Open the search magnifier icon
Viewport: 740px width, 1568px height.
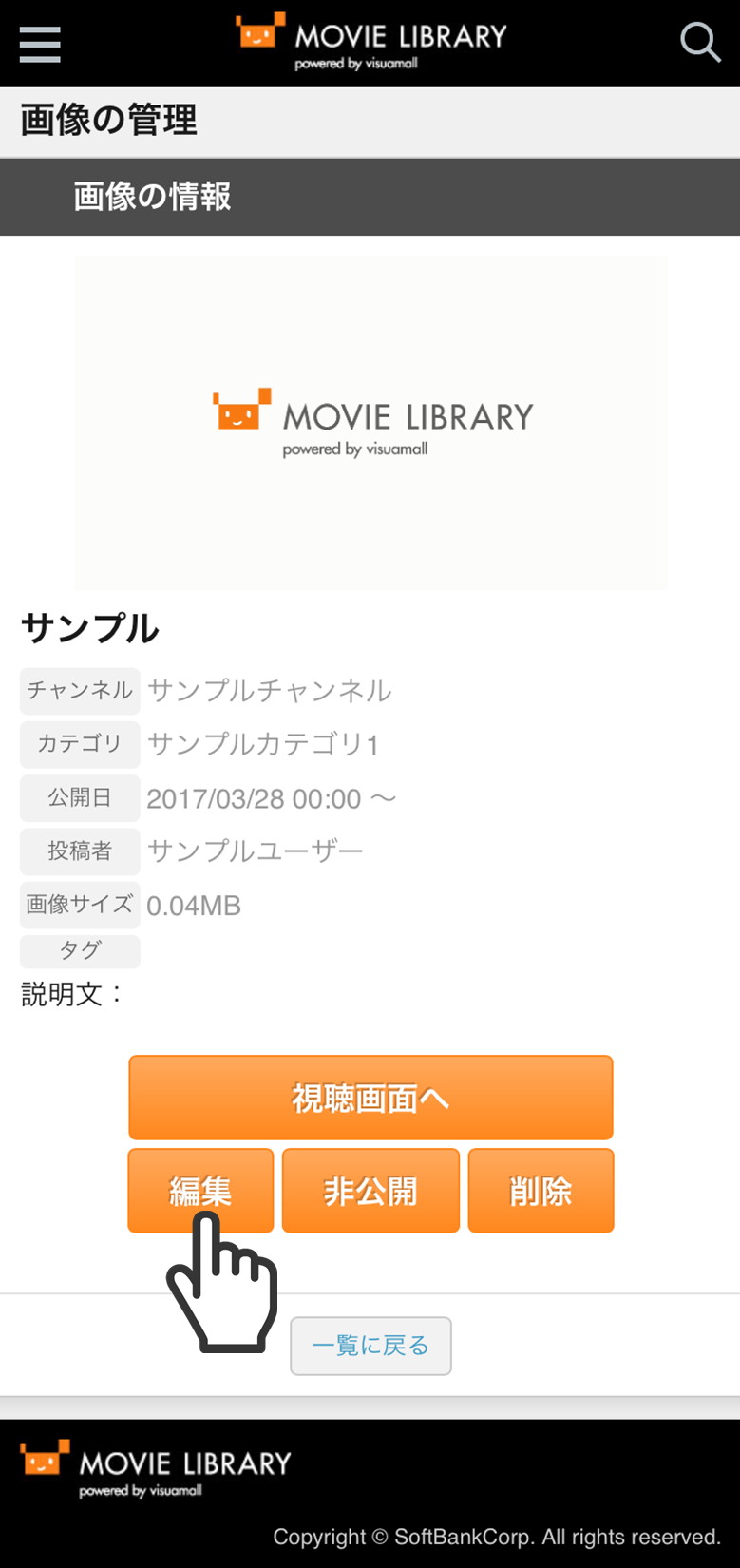[700, 42]
